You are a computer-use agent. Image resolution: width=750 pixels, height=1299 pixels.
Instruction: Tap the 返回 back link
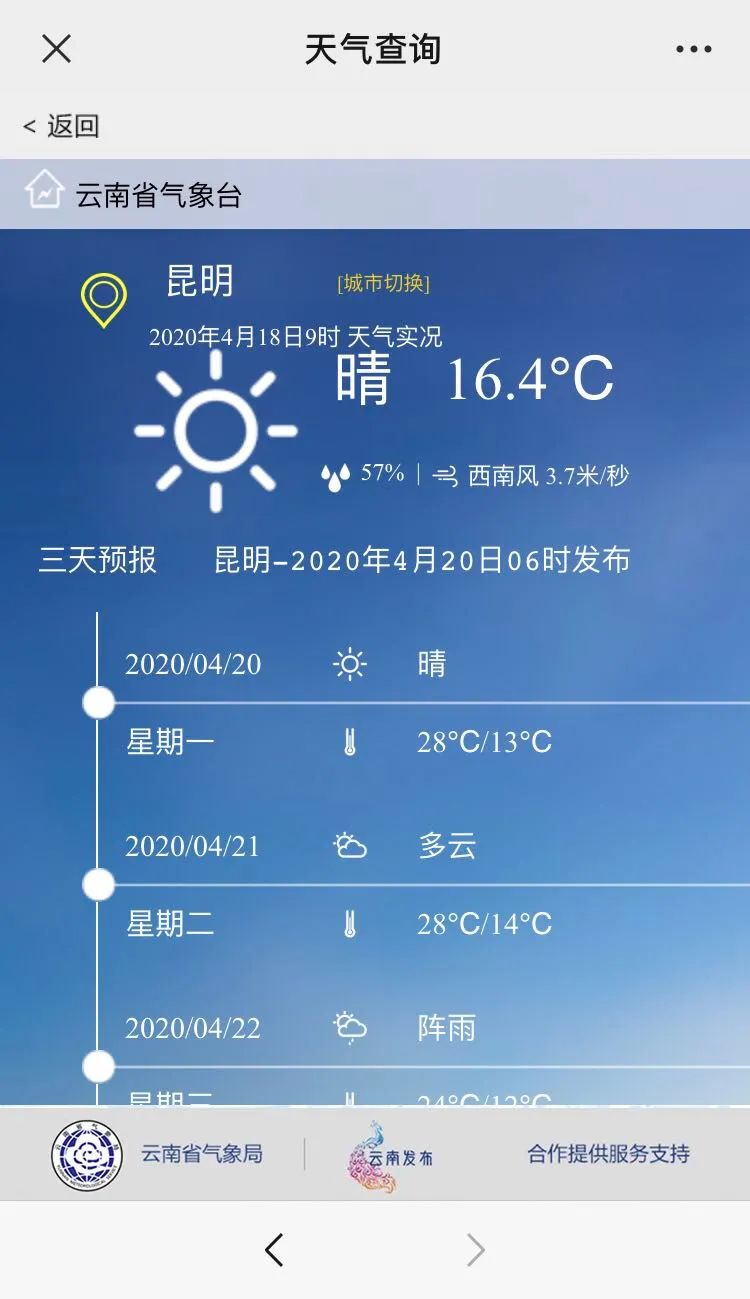tap(63, 126)
